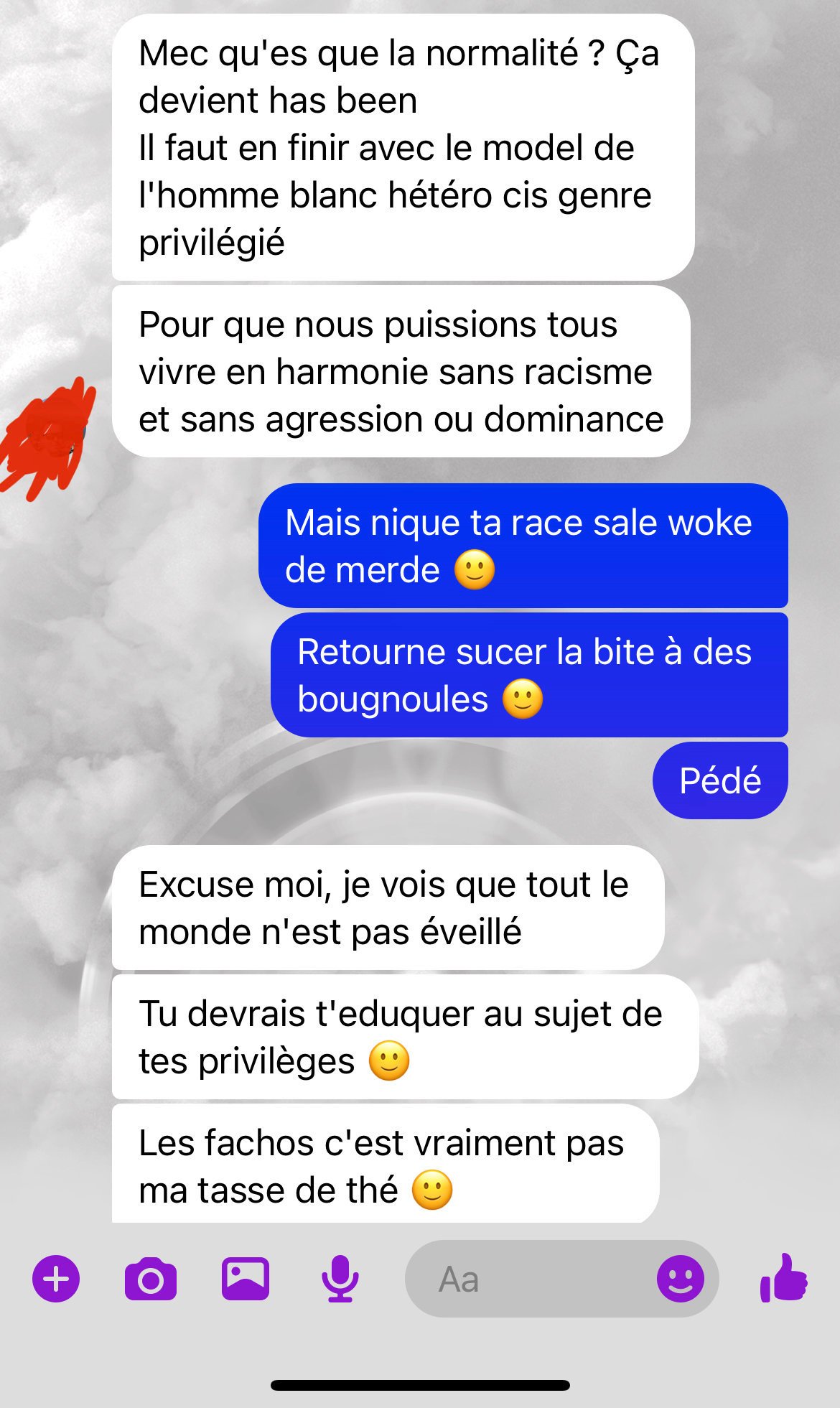Open the emoji picker in the message field
Viewport: 840px width, 1408px height.
pyautogui.click(x=681, y=1279)
